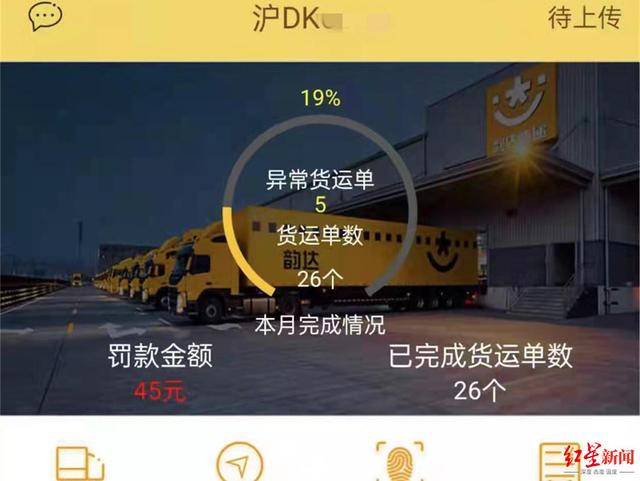This screenshot has height=481, width=640.
Task: Open the 待上传 pending upload list
Action: click(585, 18)
